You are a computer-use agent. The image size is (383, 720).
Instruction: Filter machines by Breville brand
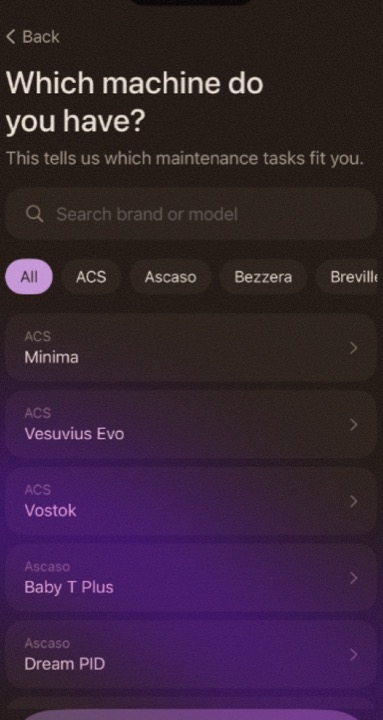click(349, 277)
